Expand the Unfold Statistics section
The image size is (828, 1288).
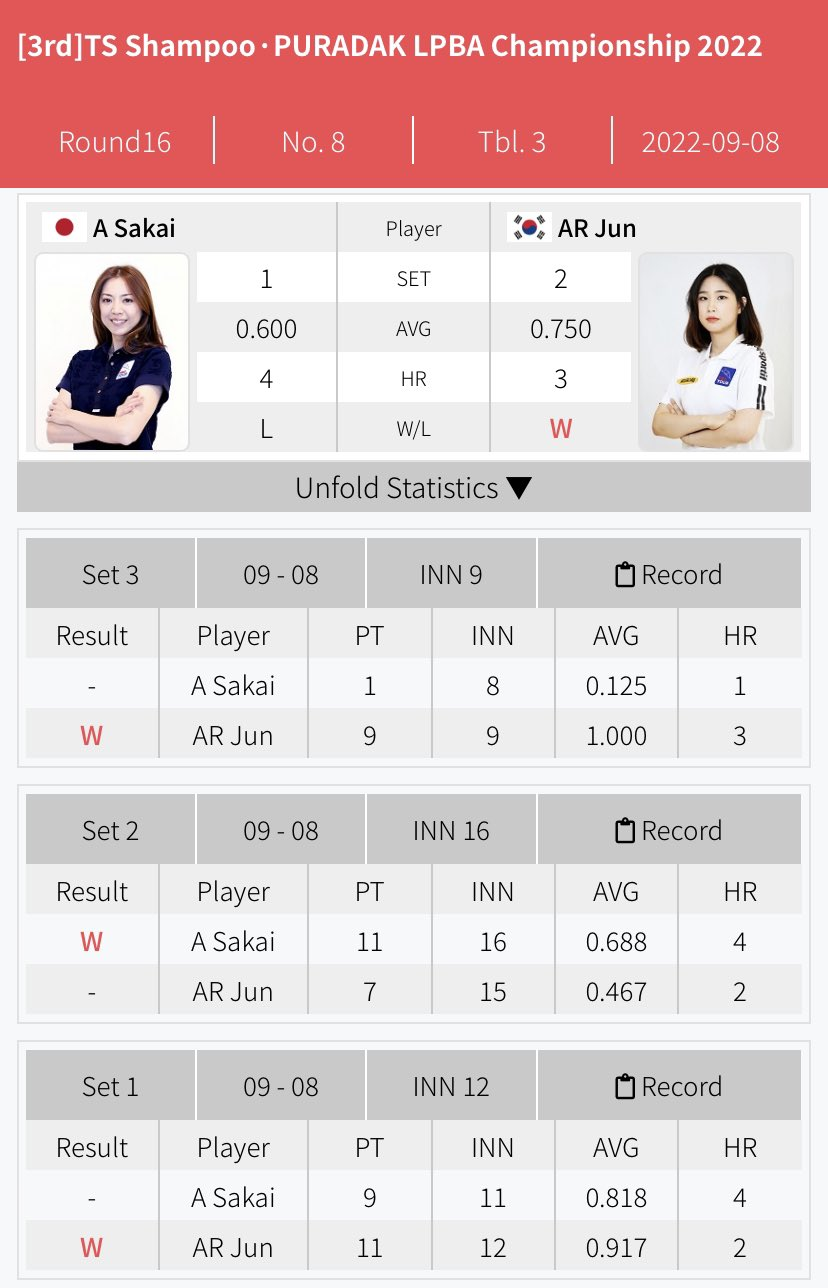click(x=413, y=488)
